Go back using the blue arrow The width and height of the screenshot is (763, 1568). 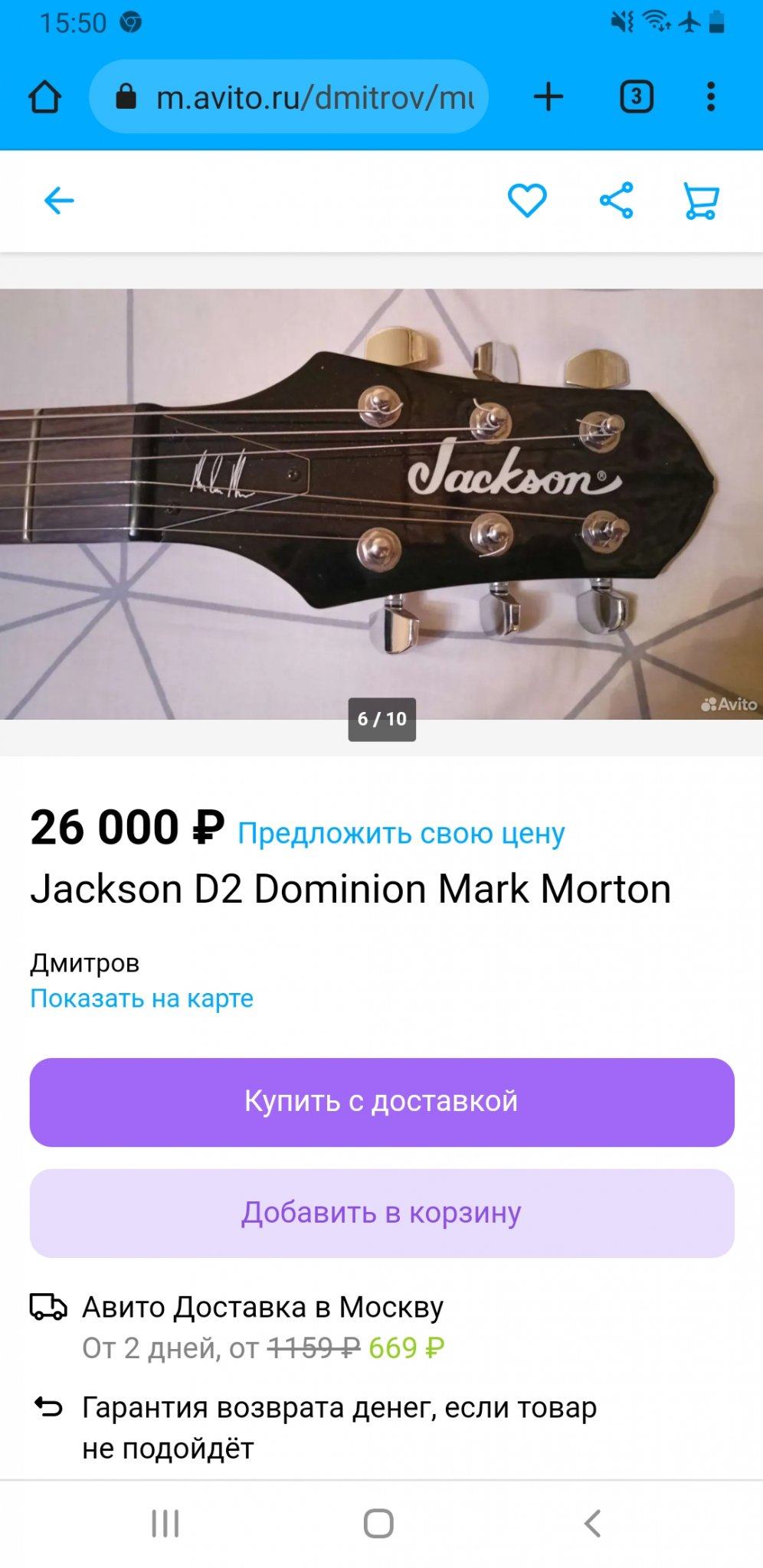point(59,201)
